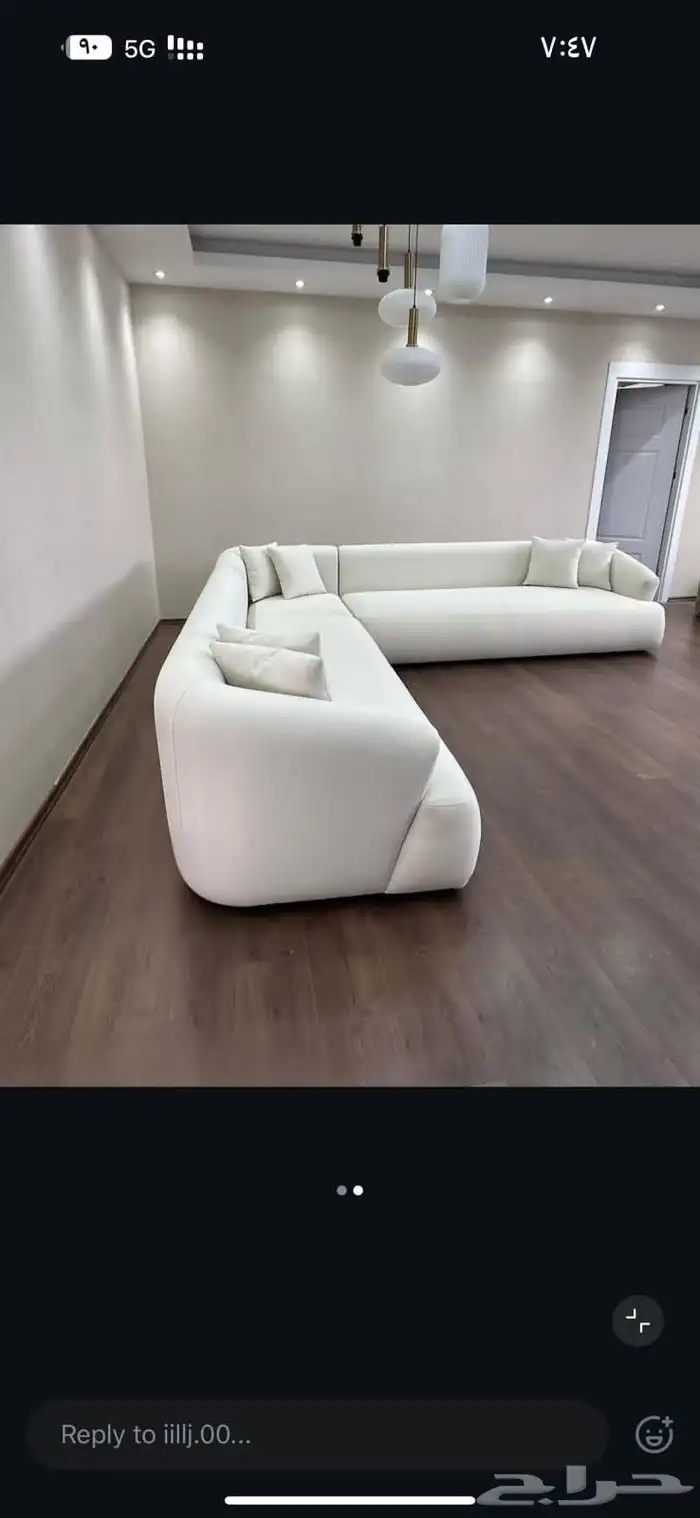Tap the Reply to iillj.00 message field

(x=315, y=1435)
